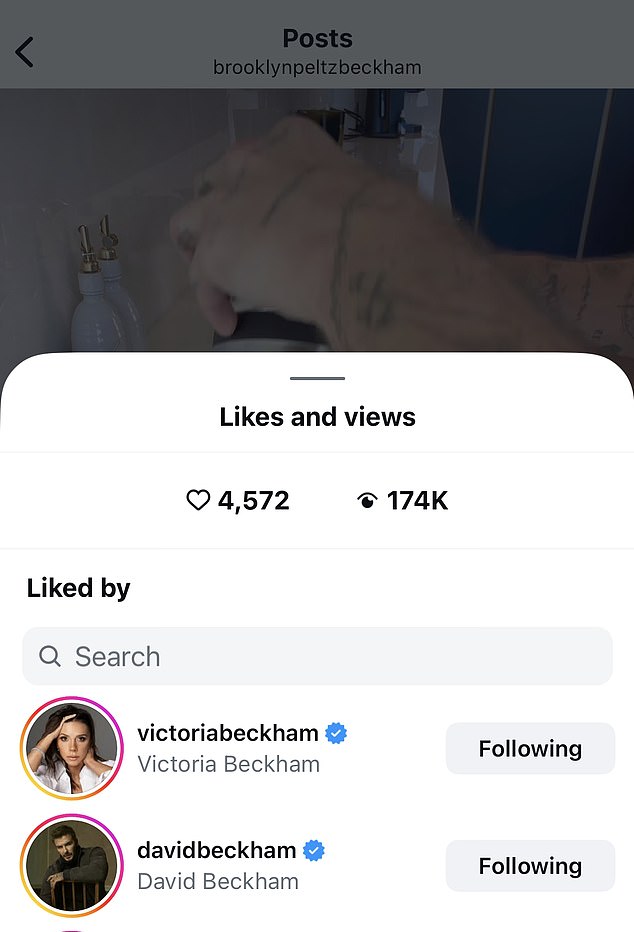The height and width of the screenshot is (932, 634).
Task: Tap Following button next to victoriabeckham
Action: click(x=530, y=748)
